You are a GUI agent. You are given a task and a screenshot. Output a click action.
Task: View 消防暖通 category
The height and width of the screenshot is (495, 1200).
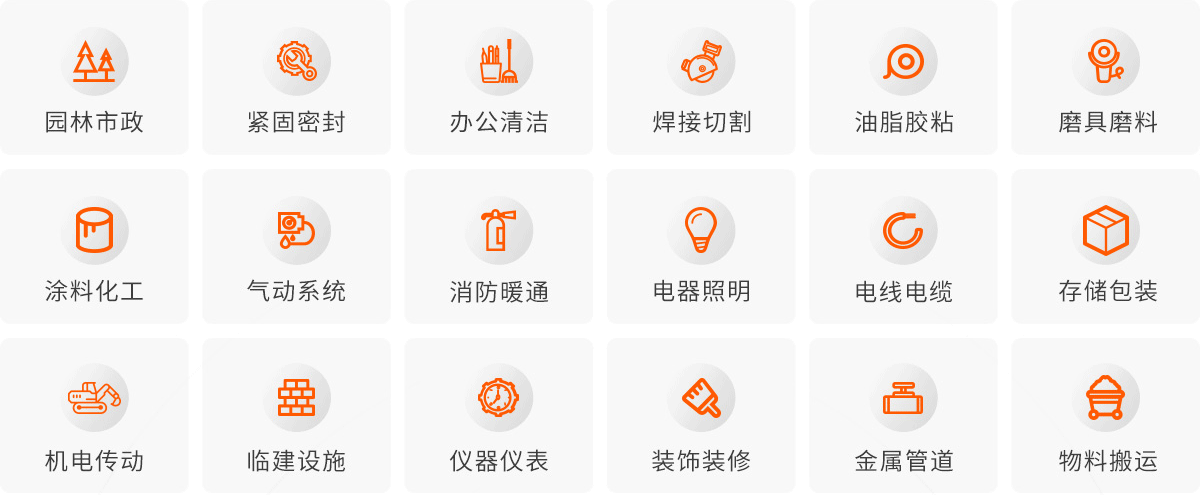pyautogui.click(x=498, y=248)
